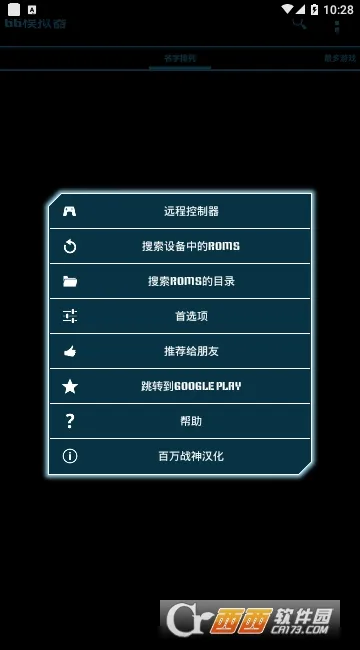Screen dimensions: 360x650
Task: Go to 跳转到GOOGLE PLAY
Action: [x=180, y=386]
